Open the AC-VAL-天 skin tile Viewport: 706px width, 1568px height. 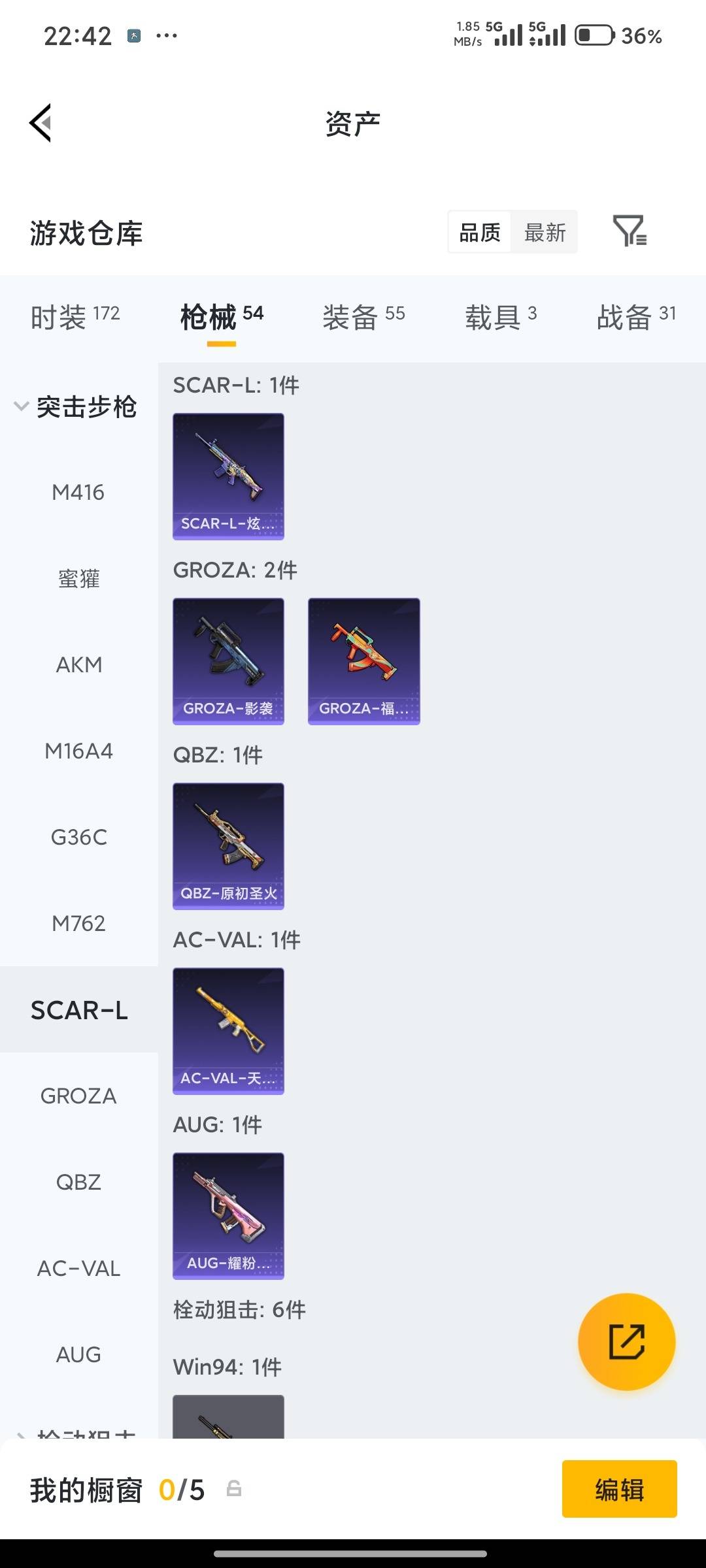click(228, 1031)
